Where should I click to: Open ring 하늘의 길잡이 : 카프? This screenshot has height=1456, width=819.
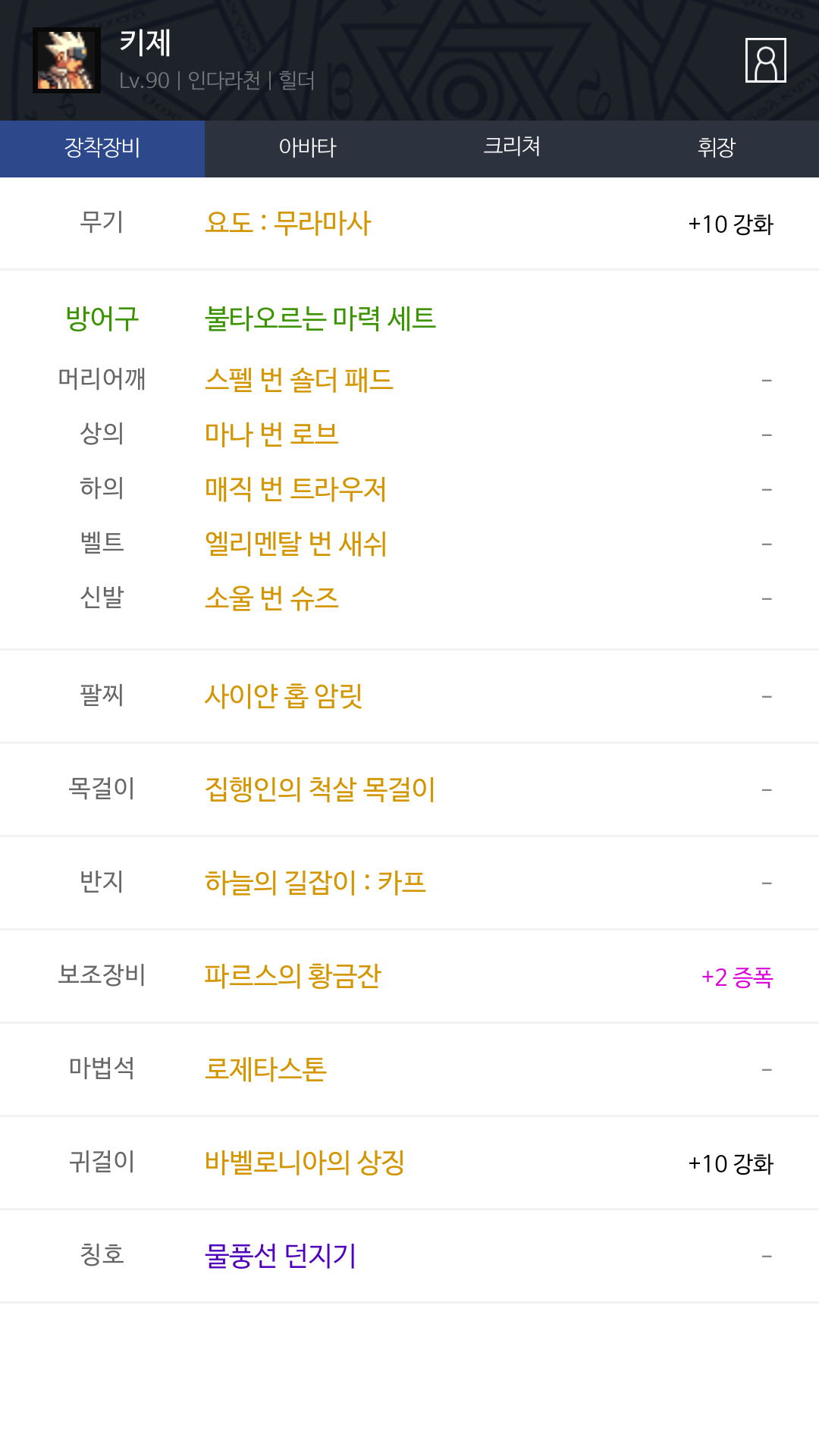[315, 883]
